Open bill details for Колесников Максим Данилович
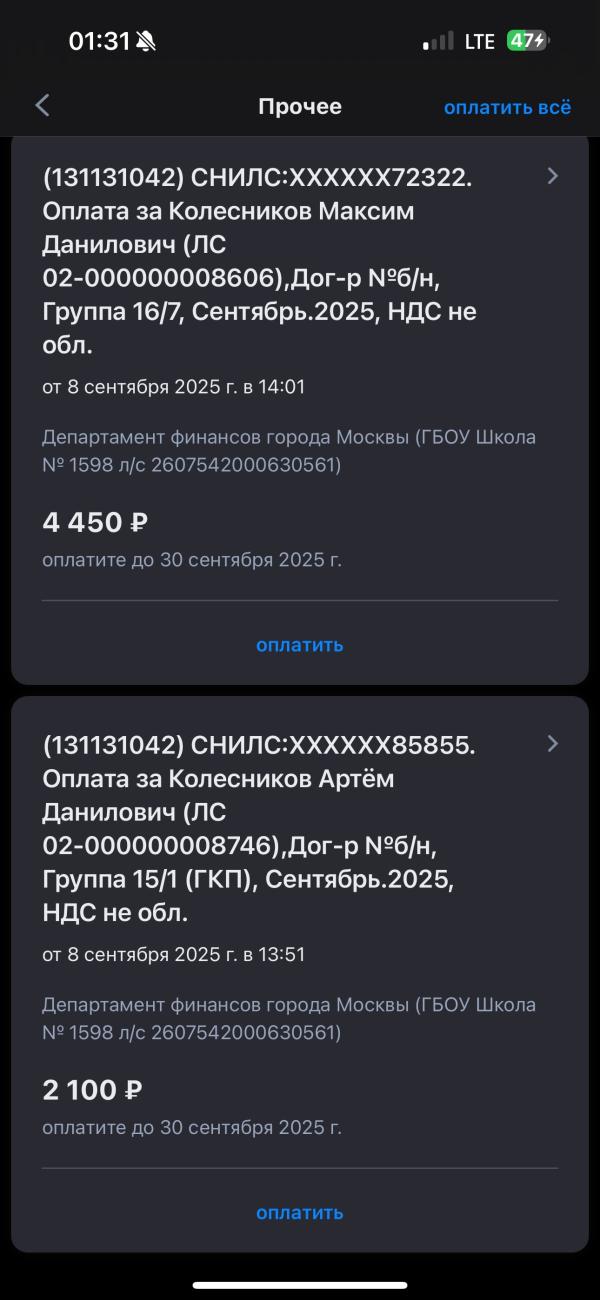The height and width of the screenshot is (1300, 600). (553, 177)
